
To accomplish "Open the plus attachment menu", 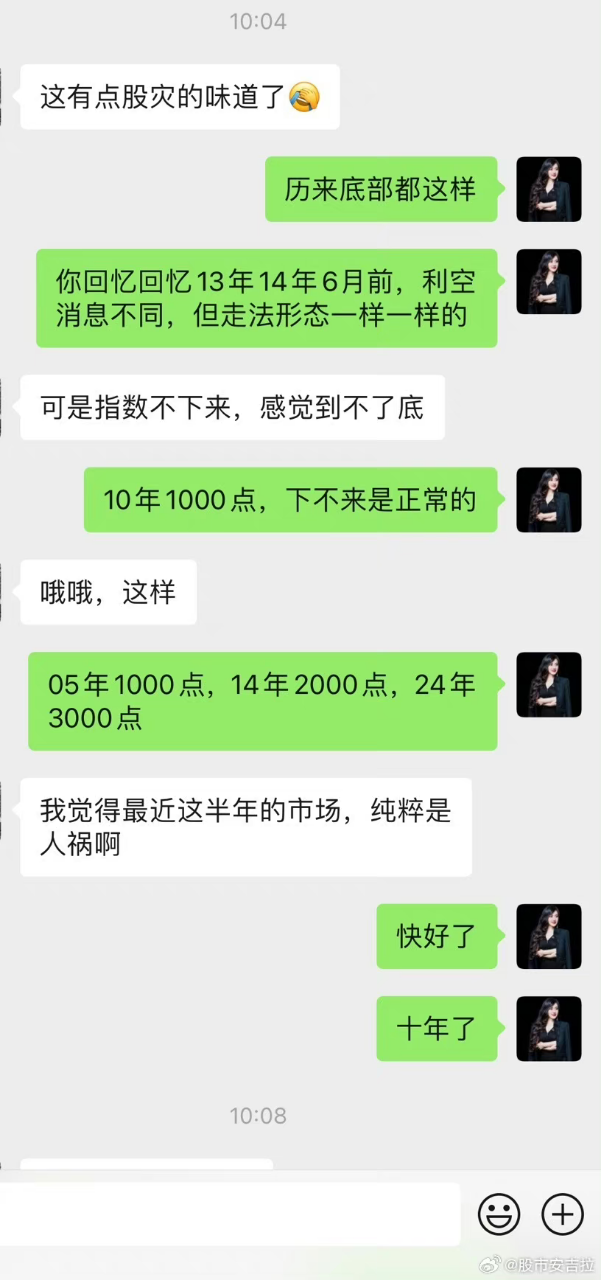I will coord(563,1215).
